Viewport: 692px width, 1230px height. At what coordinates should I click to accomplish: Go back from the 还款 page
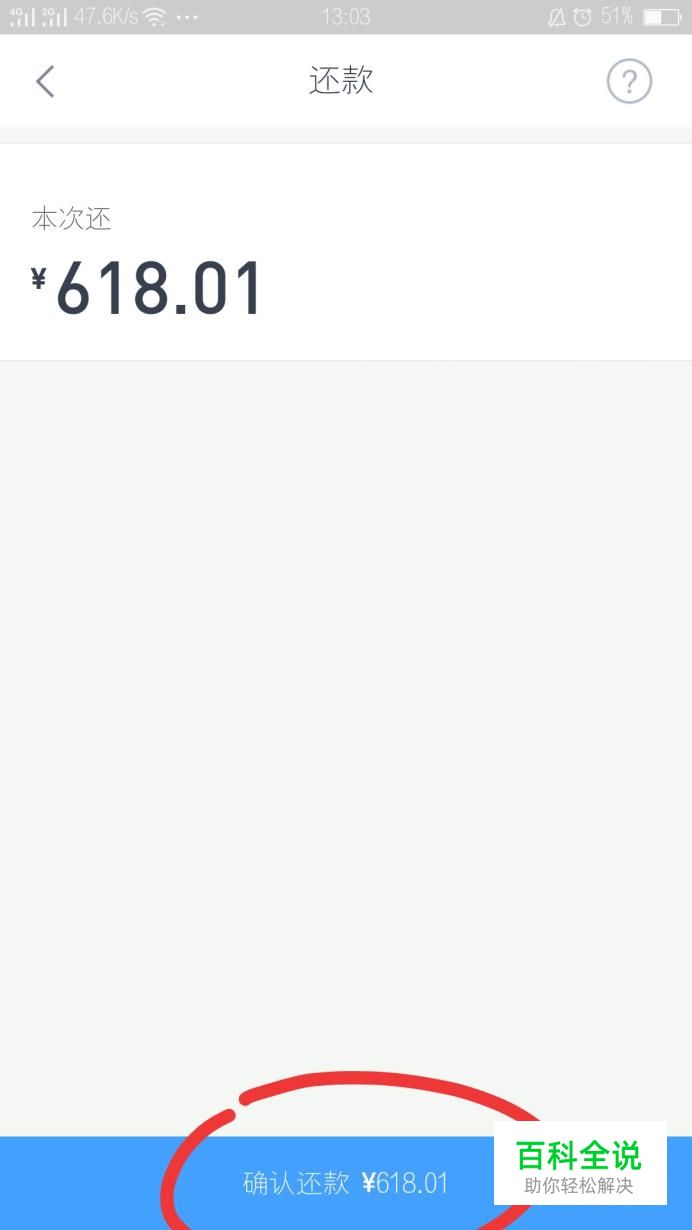[45, 81]
